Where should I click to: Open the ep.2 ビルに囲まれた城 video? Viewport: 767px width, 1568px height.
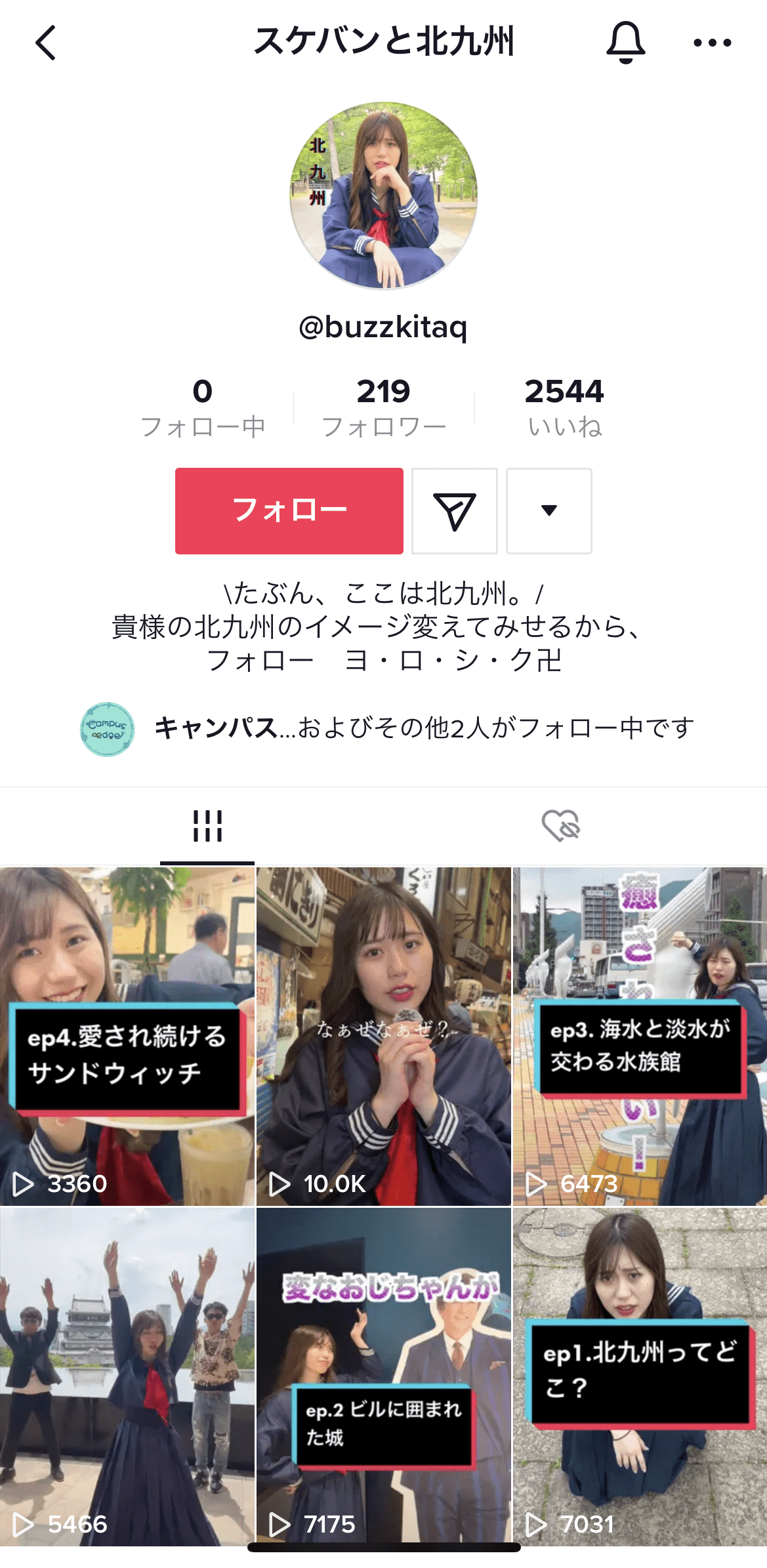(384, 1378)
